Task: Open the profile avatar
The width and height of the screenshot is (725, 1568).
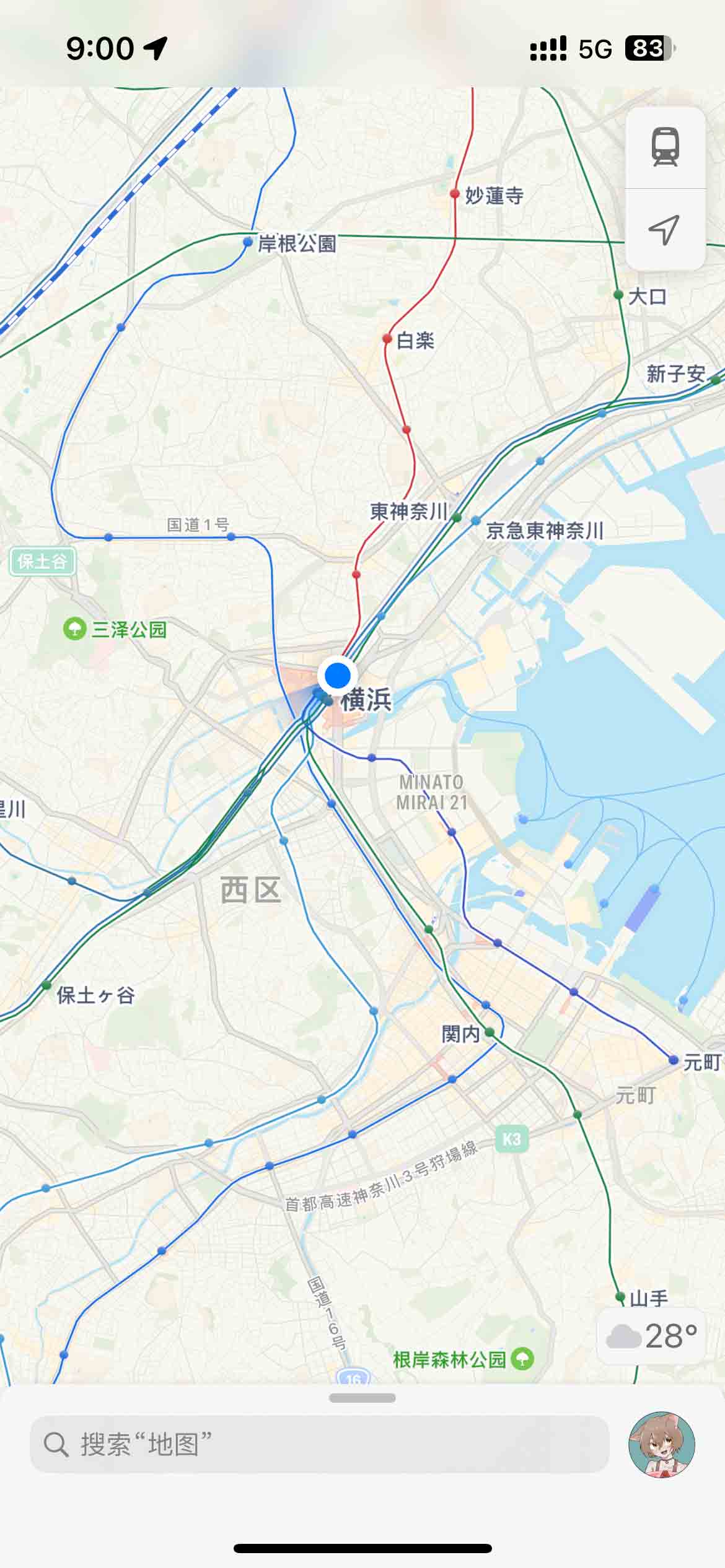Action: 661,1445
